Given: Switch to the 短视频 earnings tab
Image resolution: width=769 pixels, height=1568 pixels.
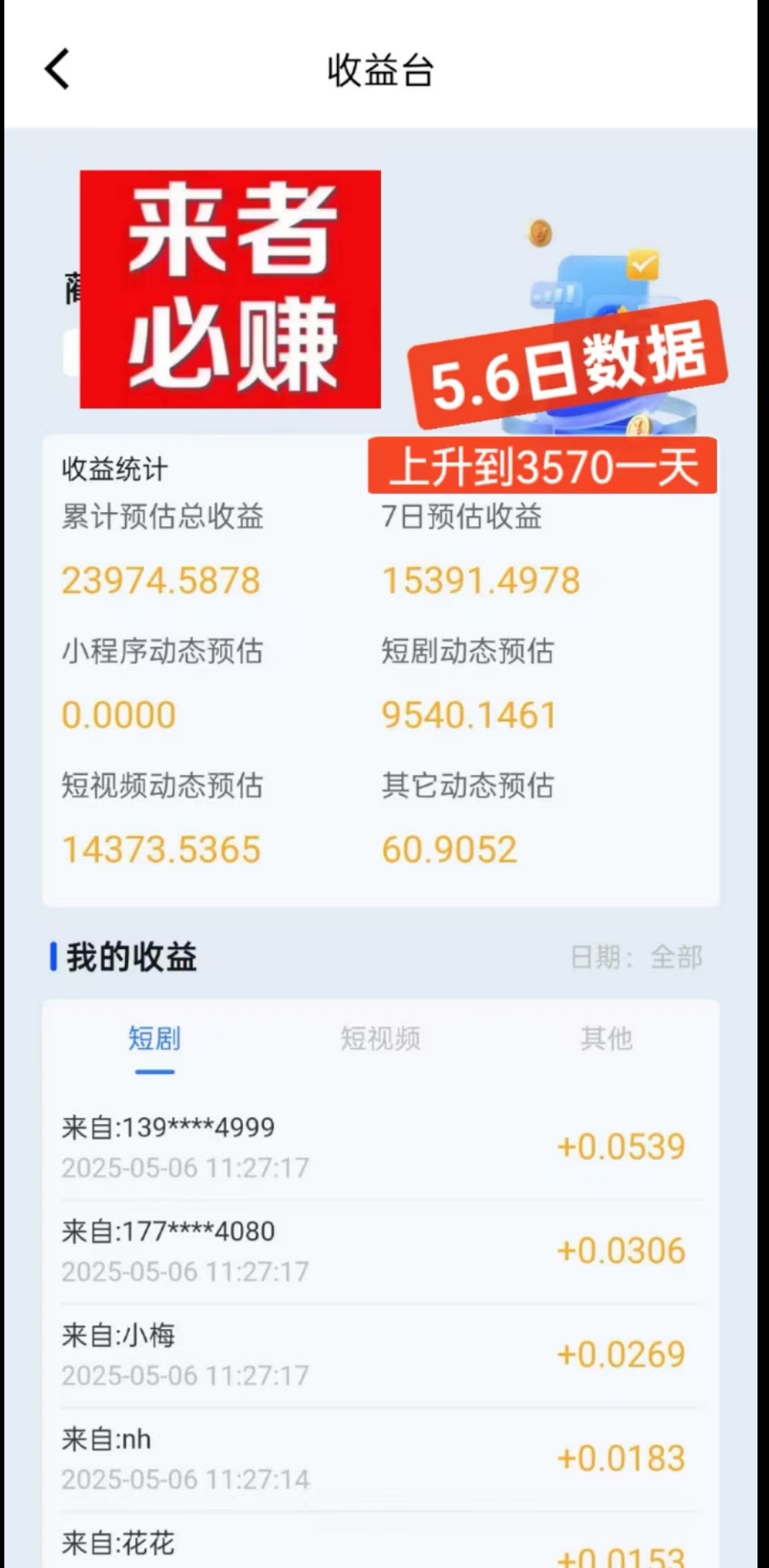Looking at the screenshot, I should tap(380, 1039).
